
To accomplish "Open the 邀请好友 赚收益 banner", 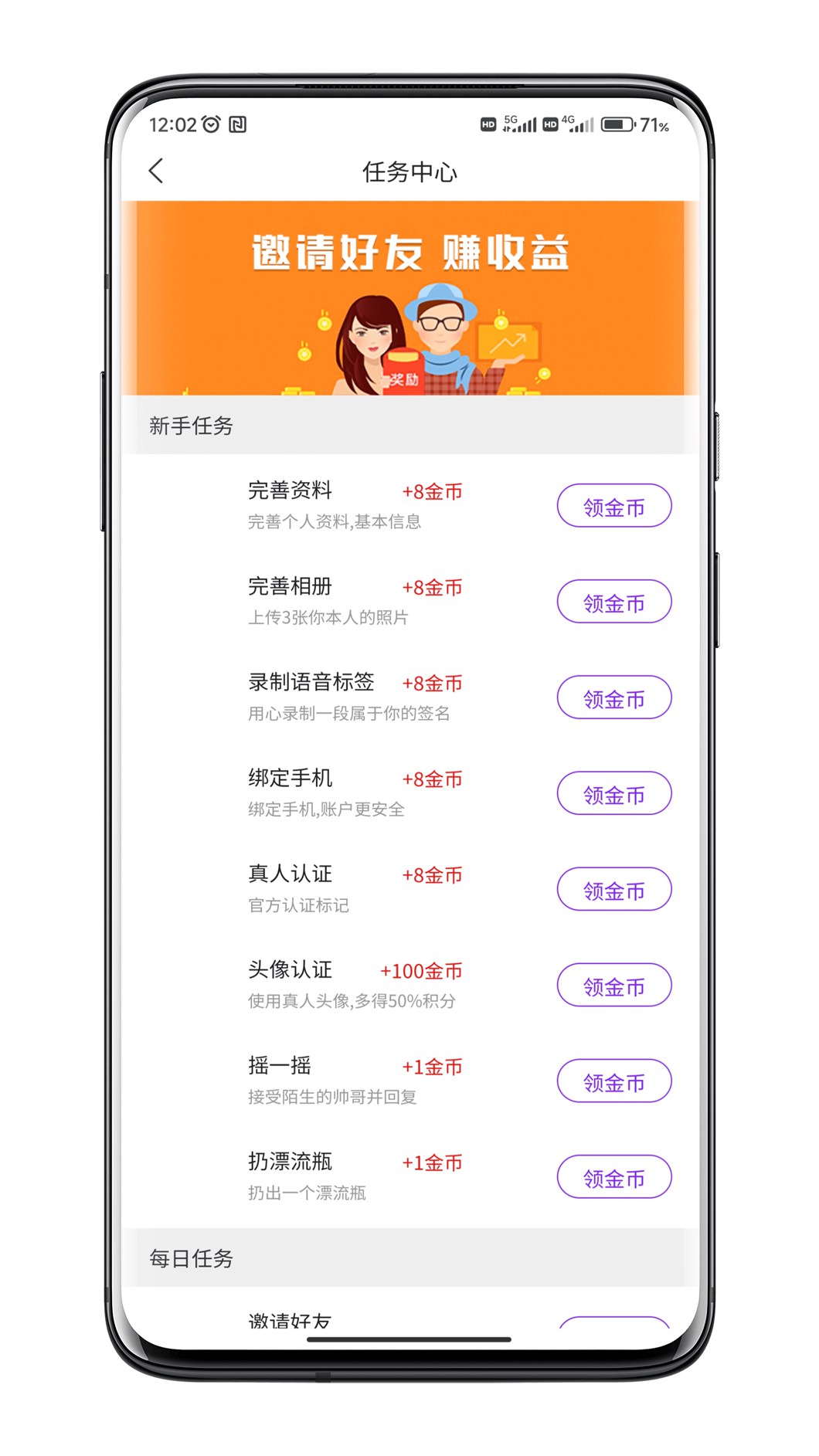I will [x=409, y=298].
